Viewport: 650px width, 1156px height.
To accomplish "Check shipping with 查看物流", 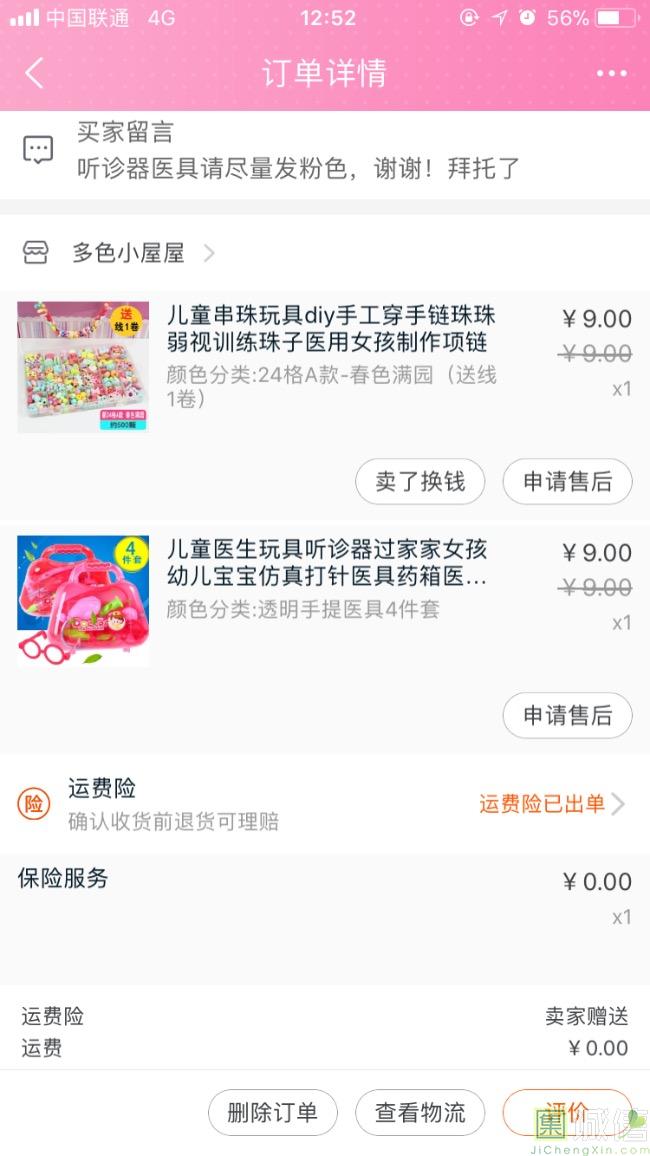I will (420, 1113).
